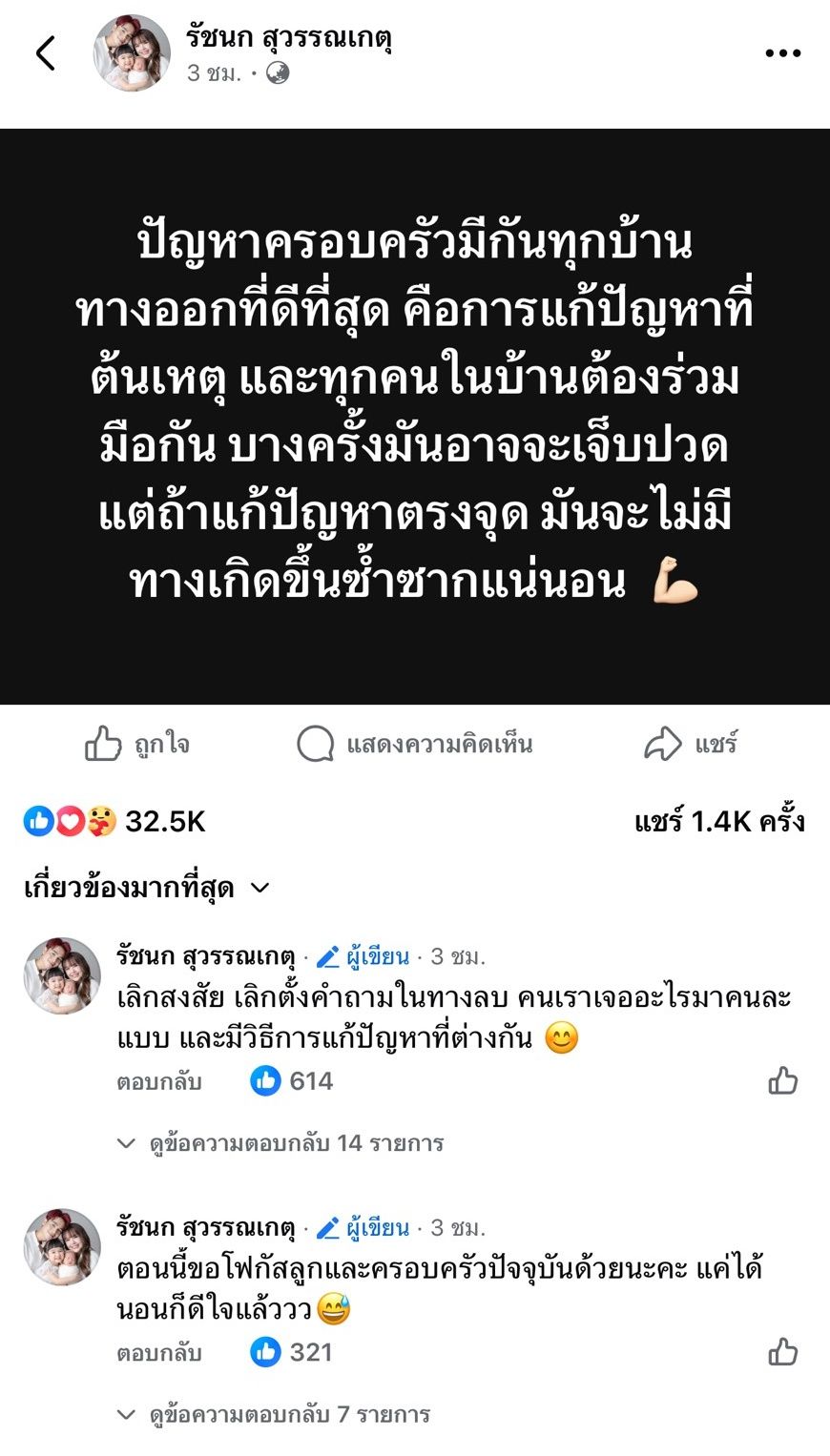The image size is (830, 1456).
Task: Open the post author's profile picture
Action: [x=132, y=53]
